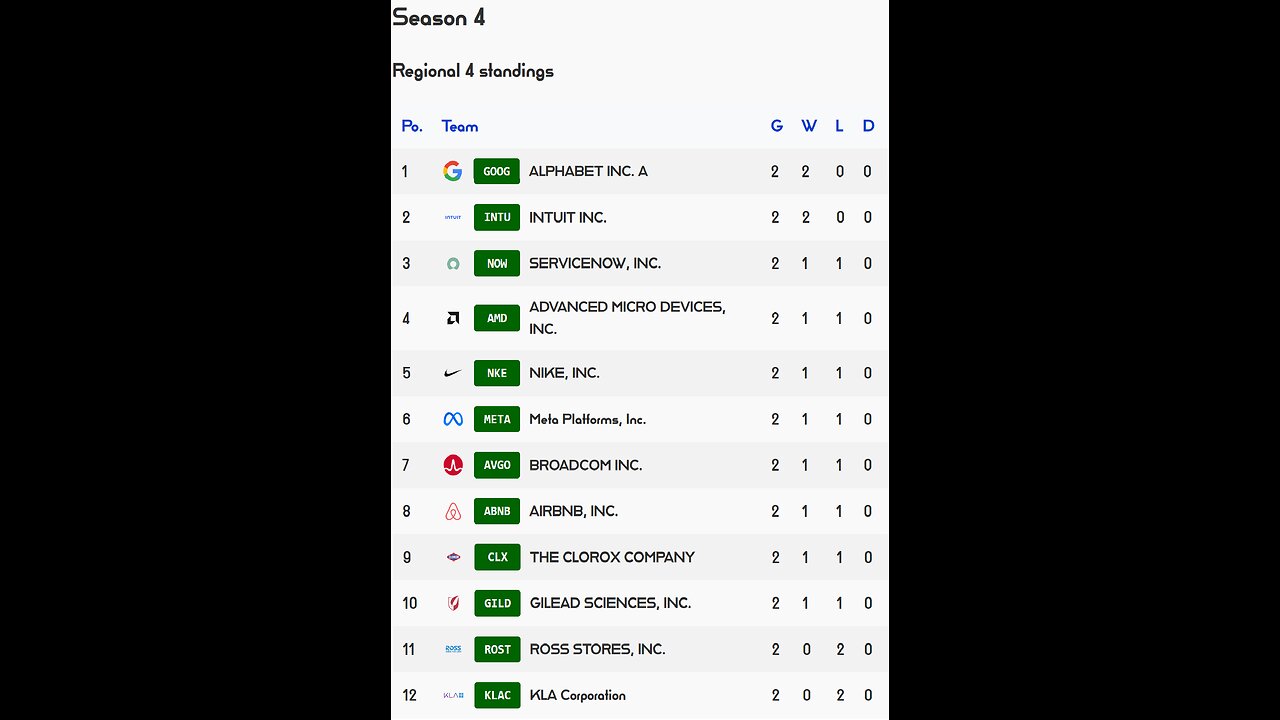Open the Intuit Inc. team row
The height and width of the screenshot is (720, 1280).
(x=567, y=217)
